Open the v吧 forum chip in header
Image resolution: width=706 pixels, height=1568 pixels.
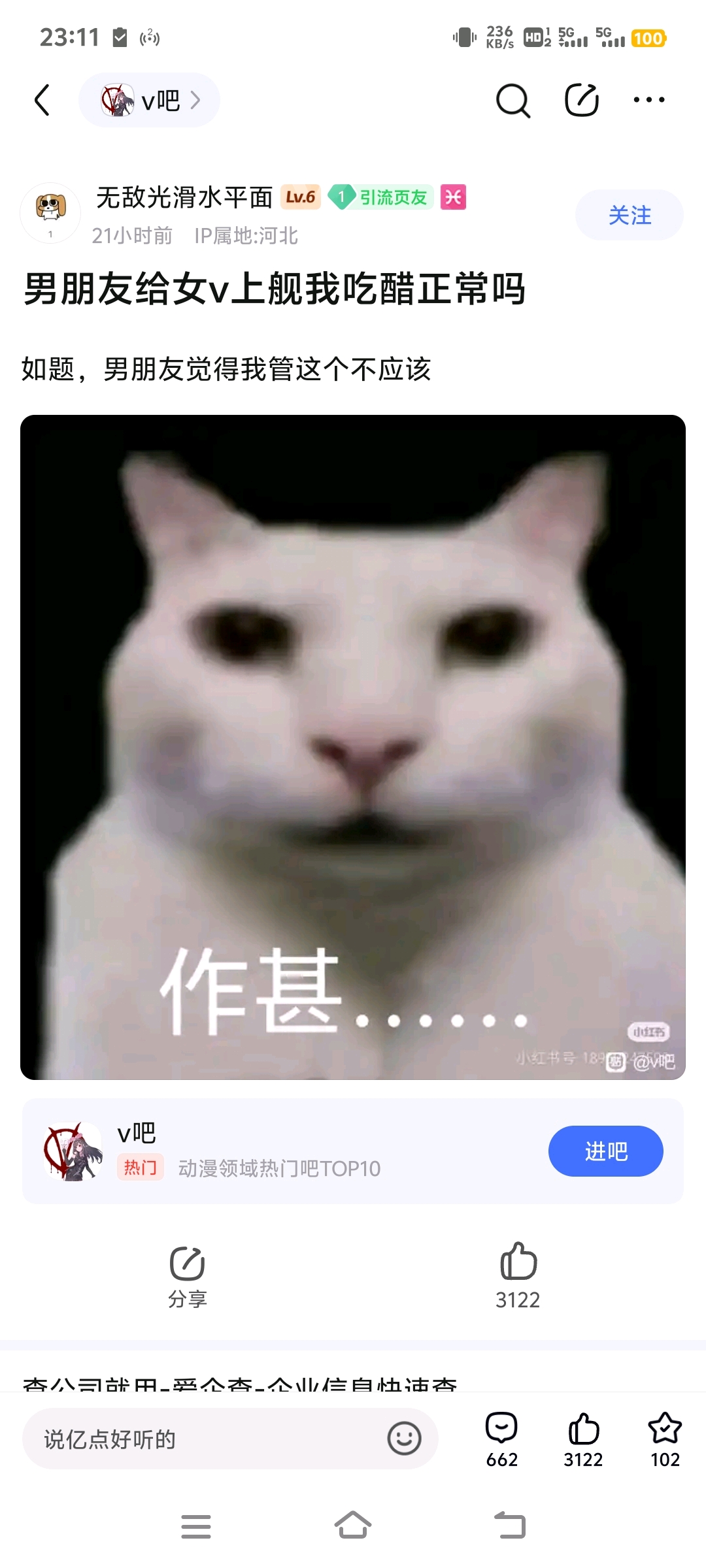(149, 100)
